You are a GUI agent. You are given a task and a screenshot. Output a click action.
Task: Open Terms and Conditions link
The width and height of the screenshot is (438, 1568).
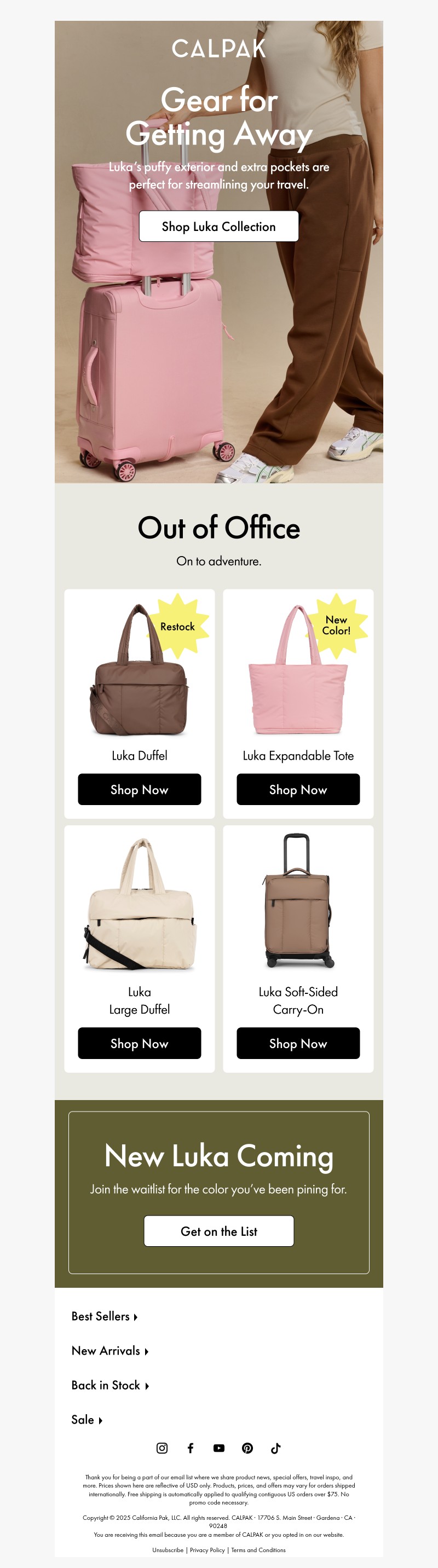(x=258, y=1550)
